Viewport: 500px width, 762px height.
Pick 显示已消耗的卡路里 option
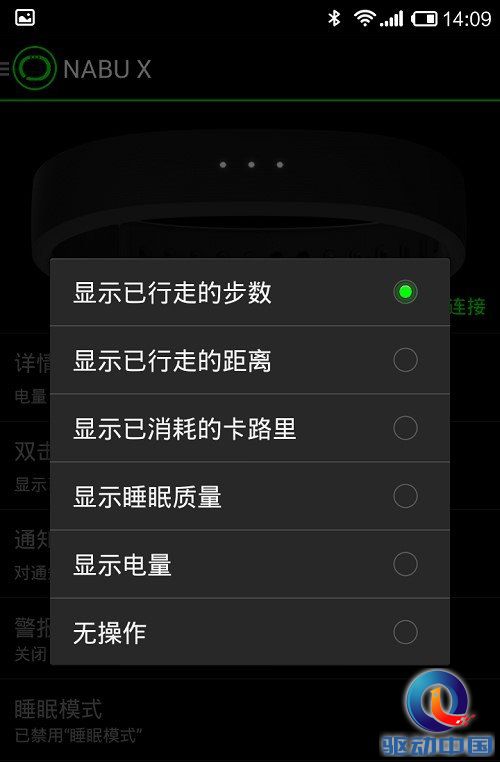pos(250,428)
